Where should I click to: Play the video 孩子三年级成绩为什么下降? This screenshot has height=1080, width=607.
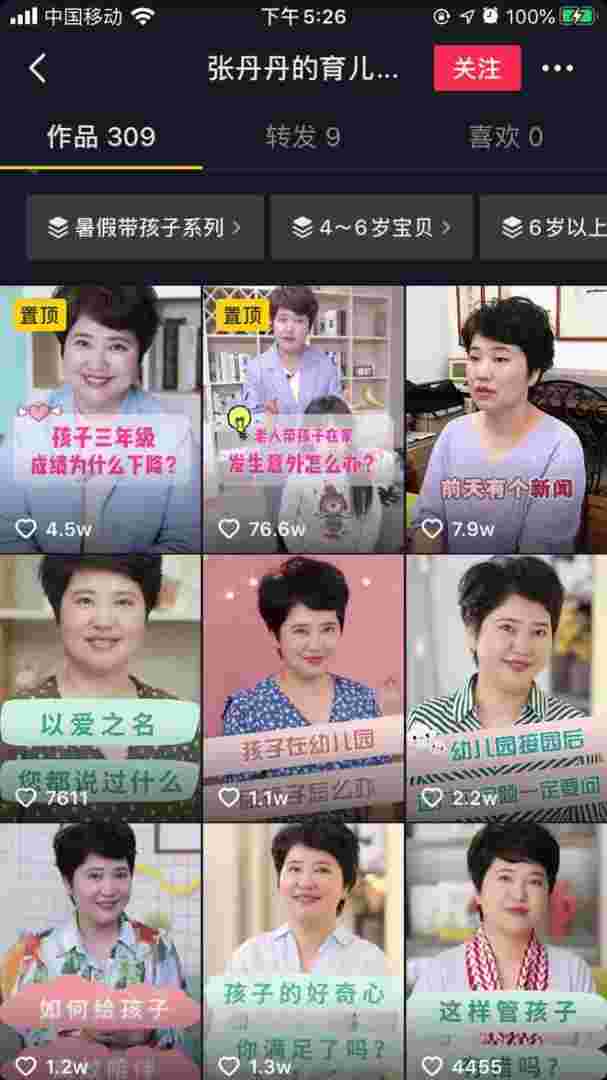pyautogui.click(x=100, y=420)
